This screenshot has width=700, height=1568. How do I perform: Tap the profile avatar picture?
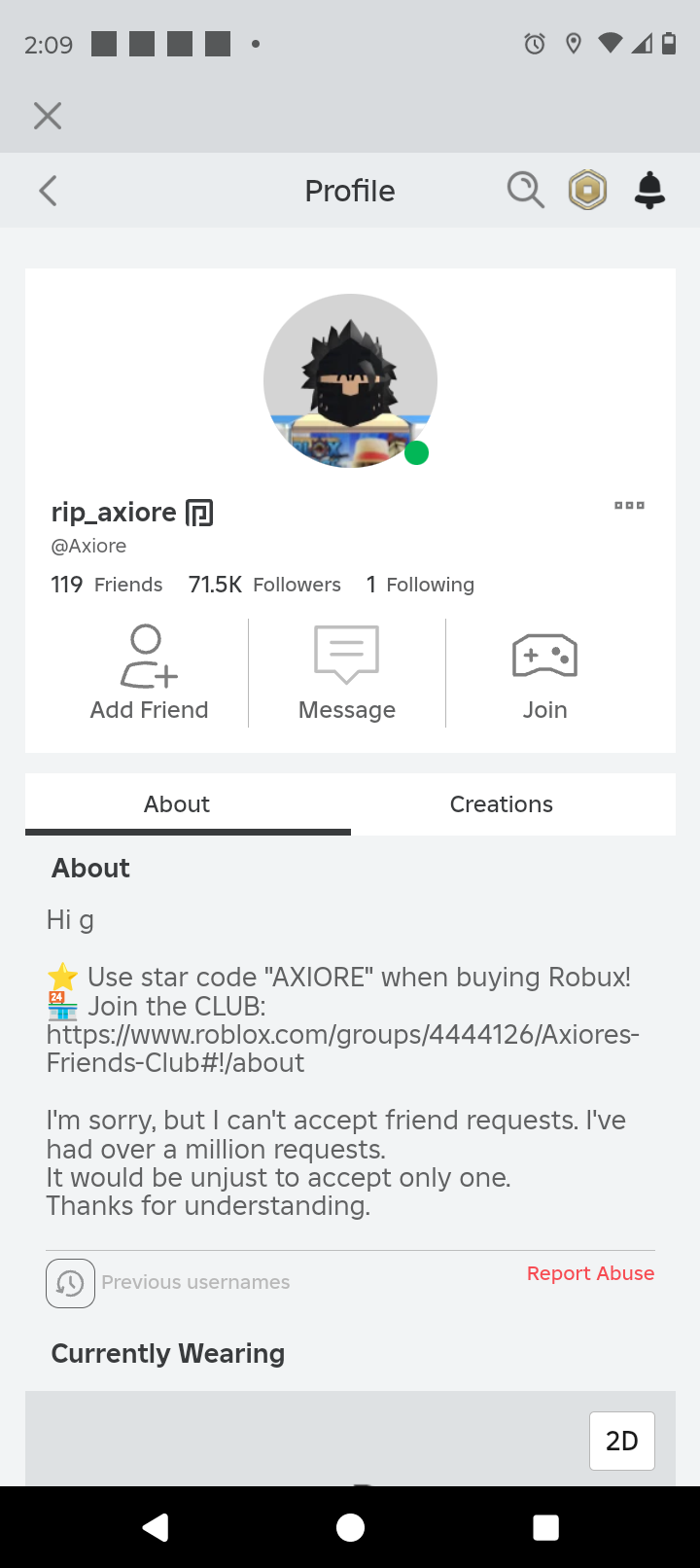[350, 381]
